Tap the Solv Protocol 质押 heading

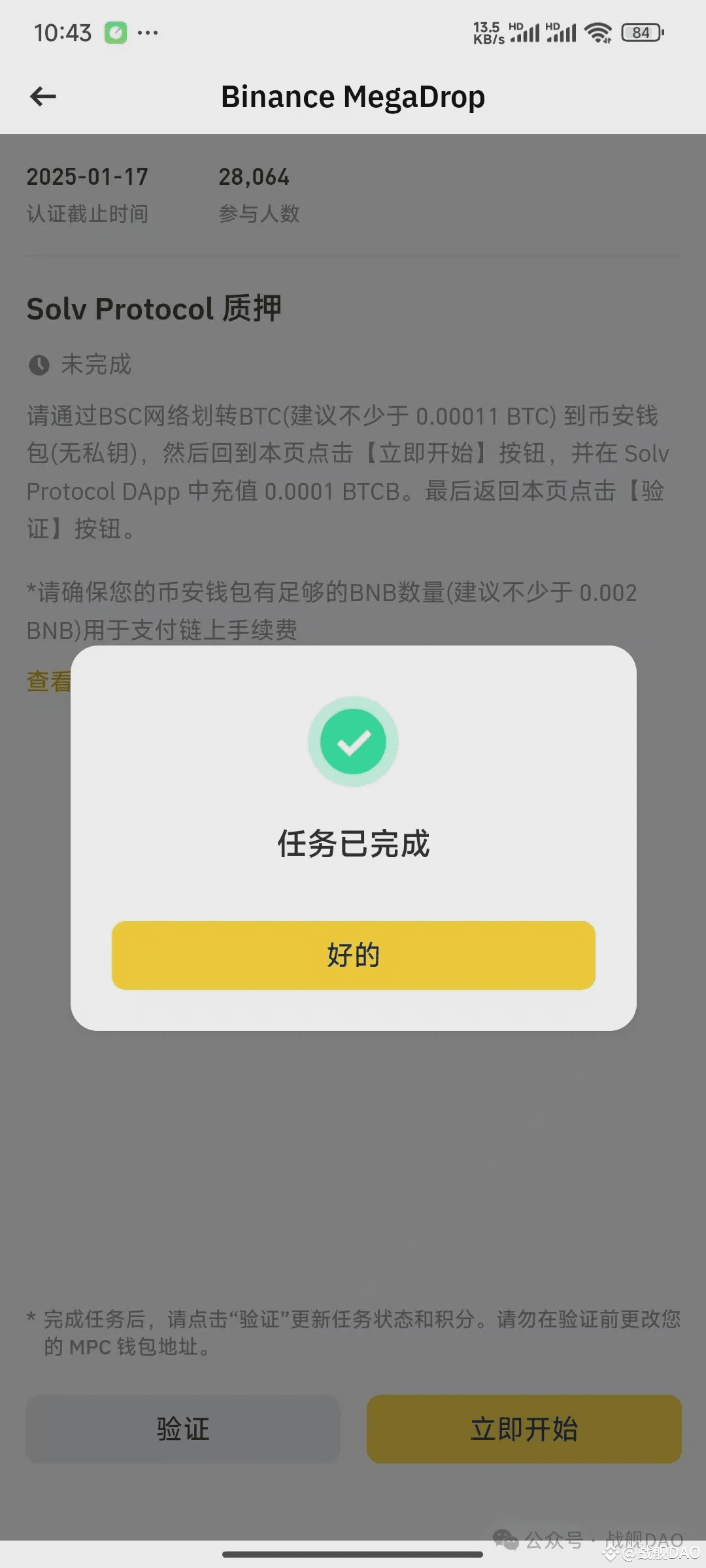[x=154, y=308]
